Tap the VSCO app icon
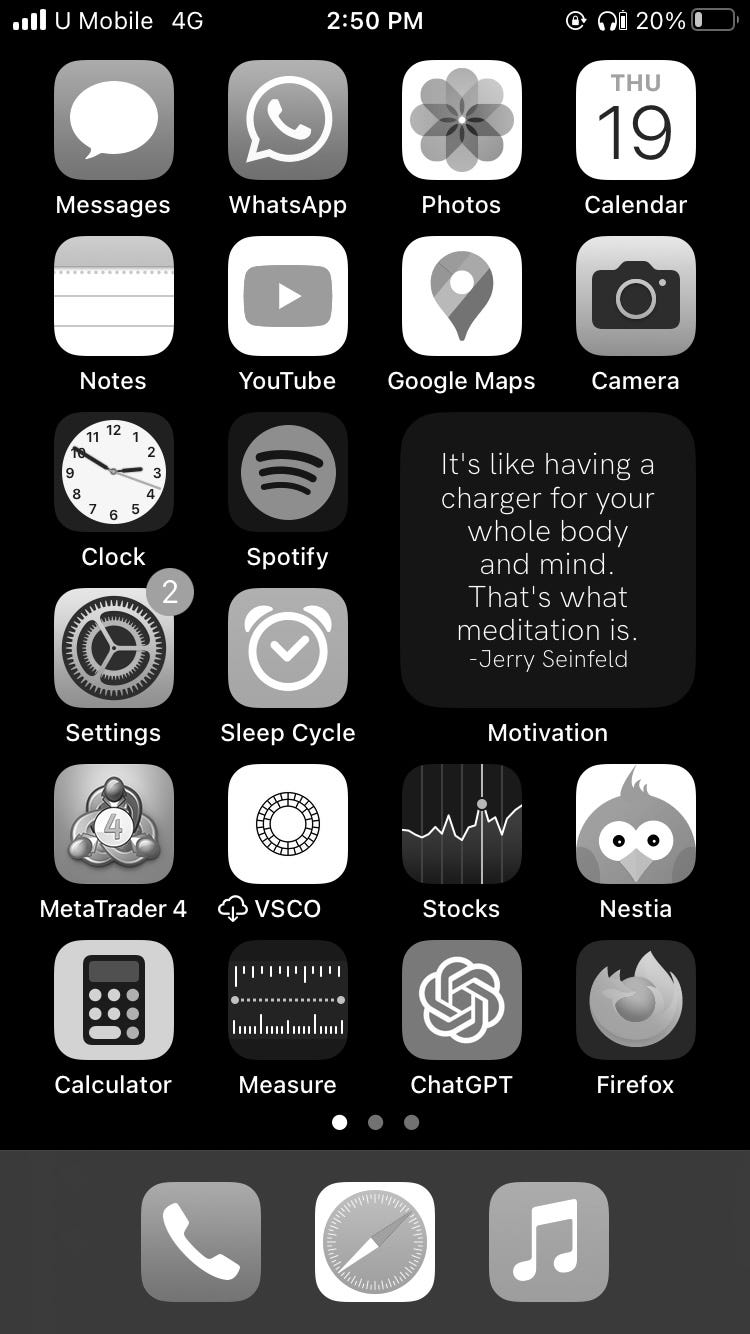This screenshot has width=750, height=1334. pos(287,824)
